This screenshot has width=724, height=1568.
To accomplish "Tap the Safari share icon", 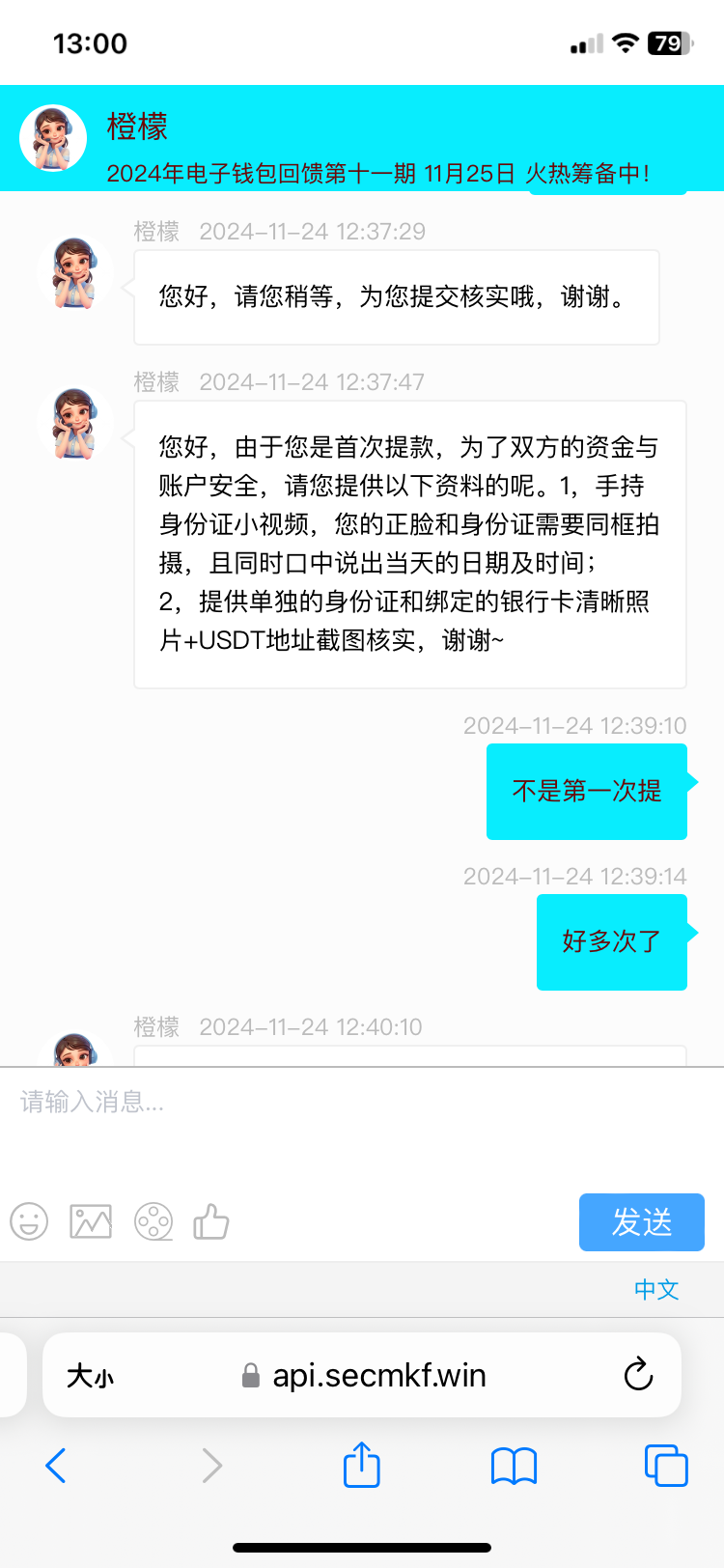I will pos(361,1466).
